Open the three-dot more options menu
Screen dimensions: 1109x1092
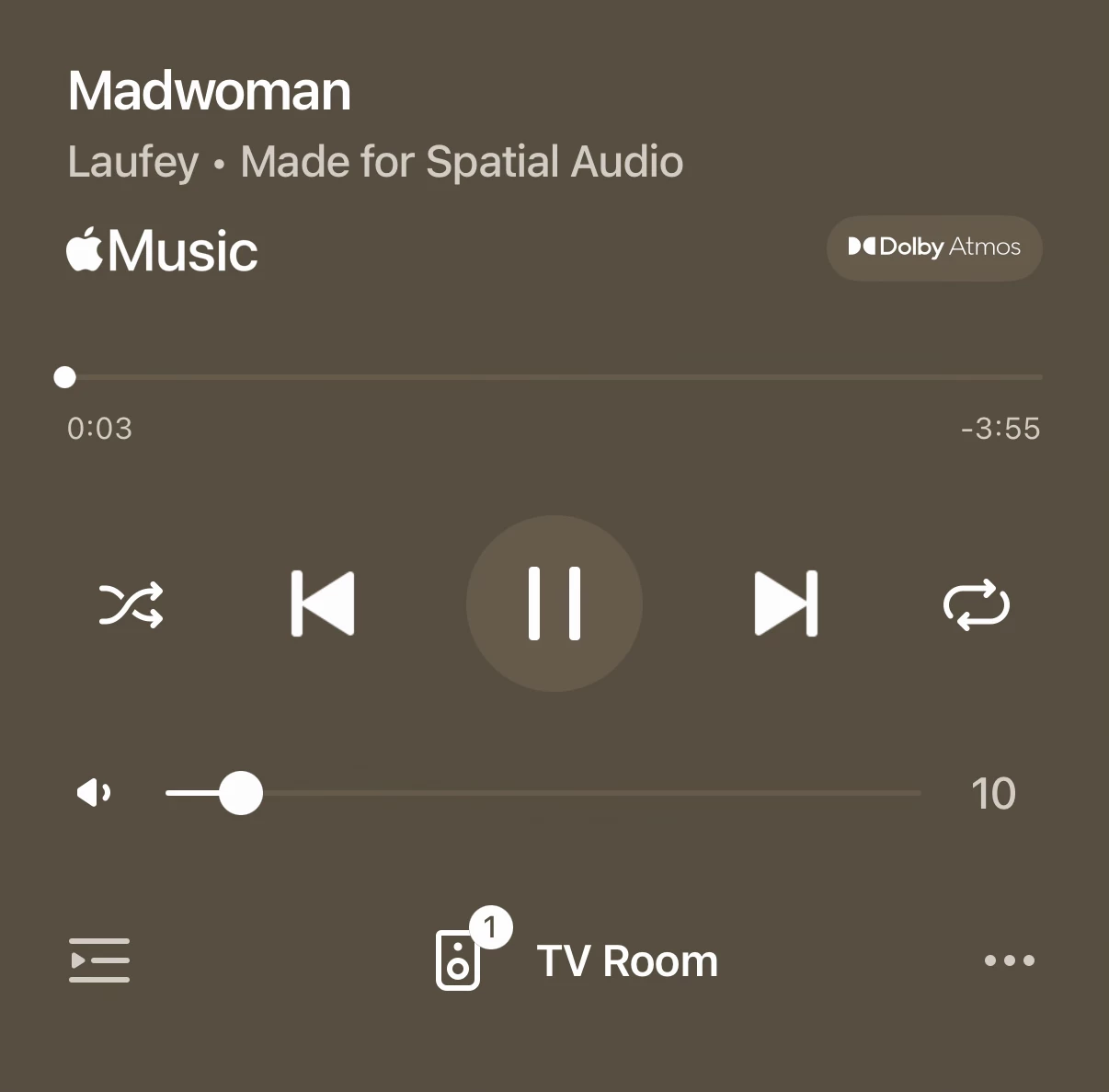pos(1009,960)
